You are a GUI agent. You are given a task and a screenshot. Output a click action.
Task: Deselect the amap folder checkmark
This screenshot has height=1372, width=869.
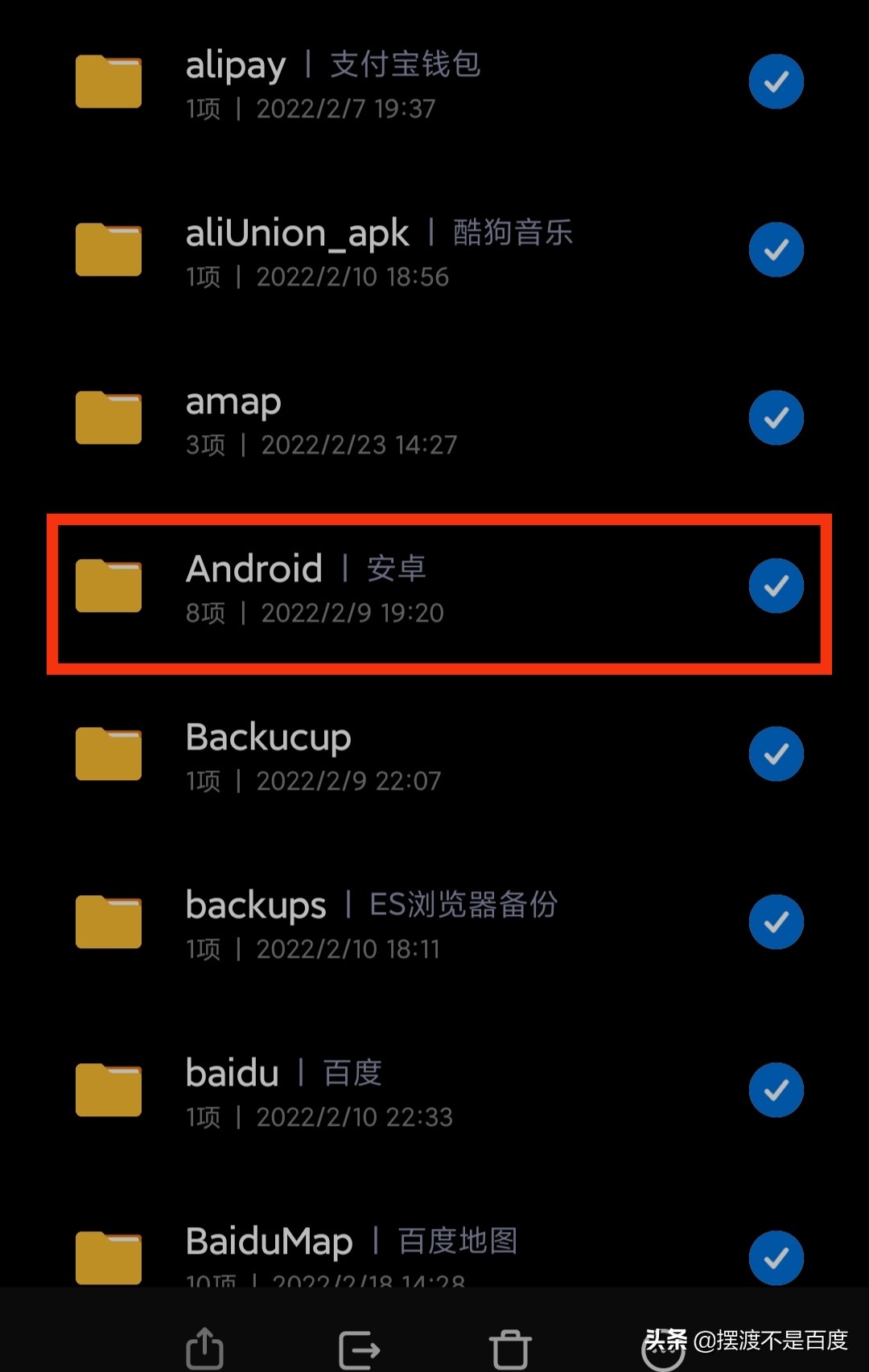(x=776, y=417)
